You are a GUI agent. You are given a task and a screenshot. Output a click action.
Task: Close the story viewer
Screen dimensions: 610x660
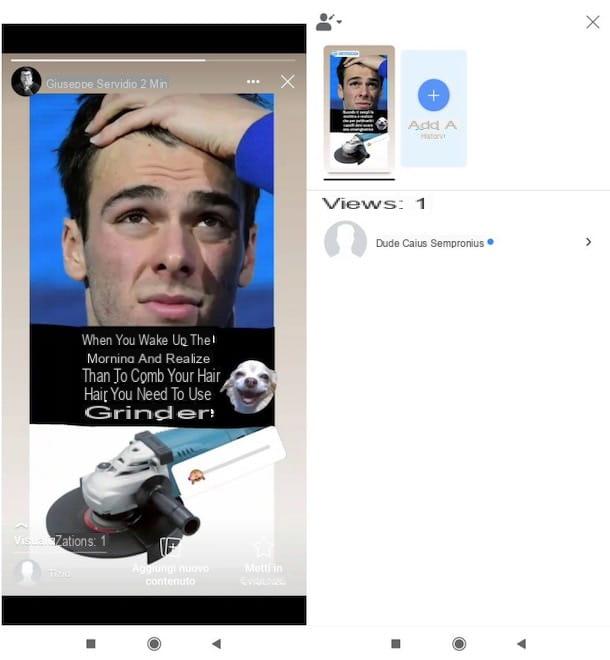(288, 82)
